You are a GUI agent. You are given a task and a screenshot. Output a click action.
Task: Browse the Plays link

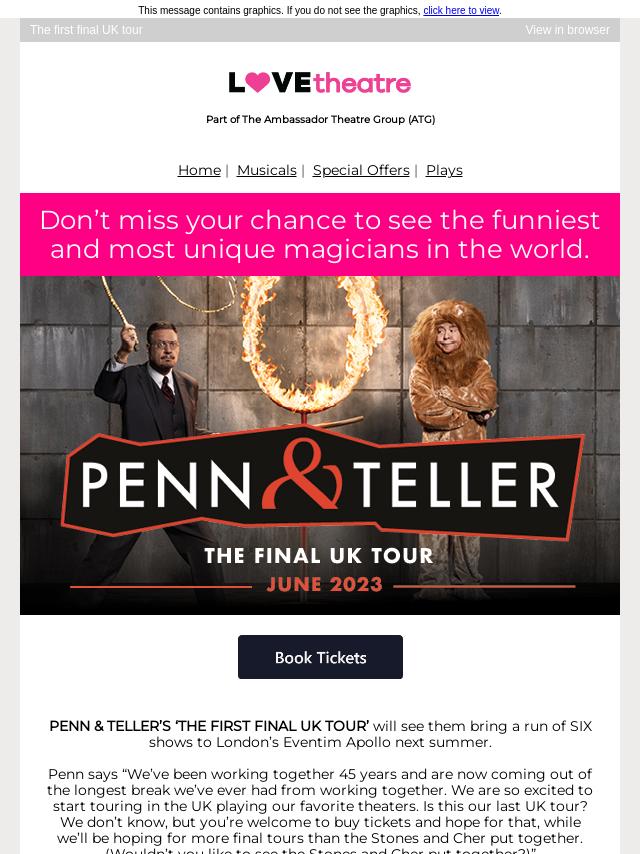[x=444, y=170]
